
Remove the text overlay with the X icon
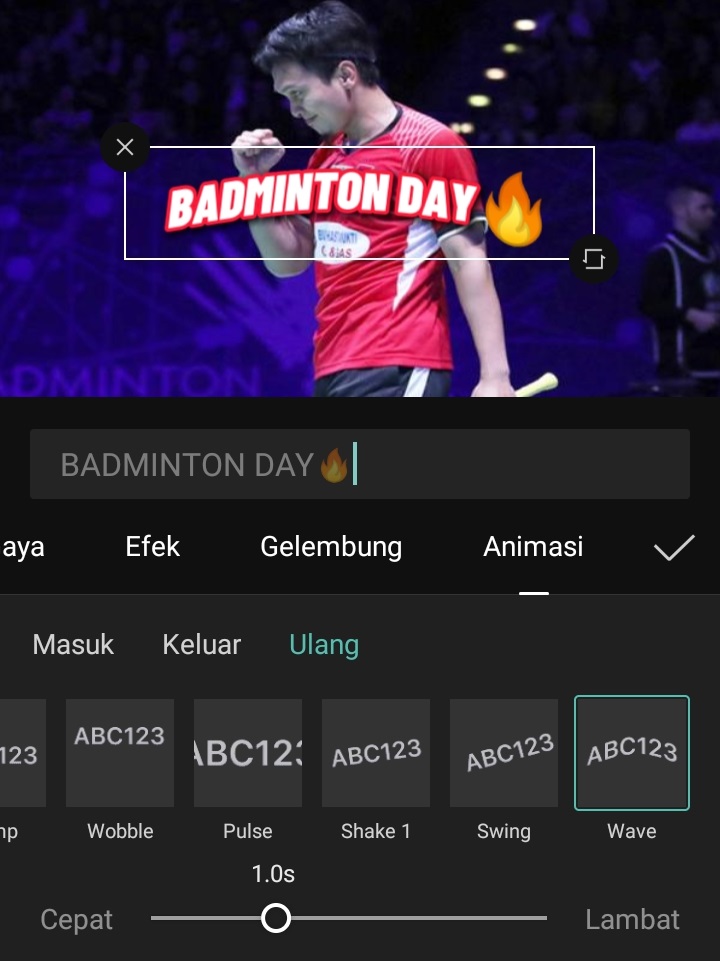pyautogui.click(x=125, y=148)
